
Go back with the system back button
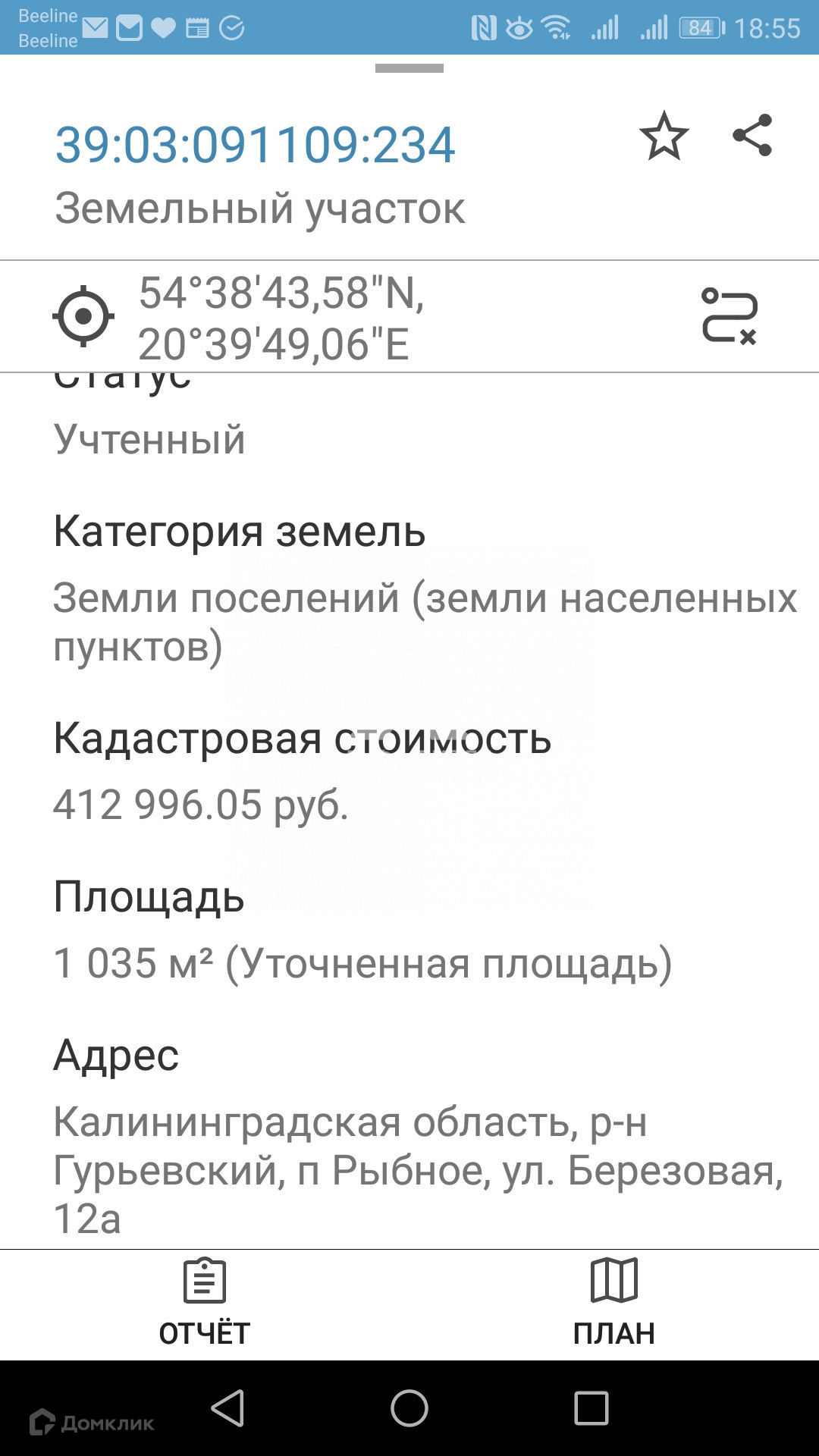(227, 1408)
